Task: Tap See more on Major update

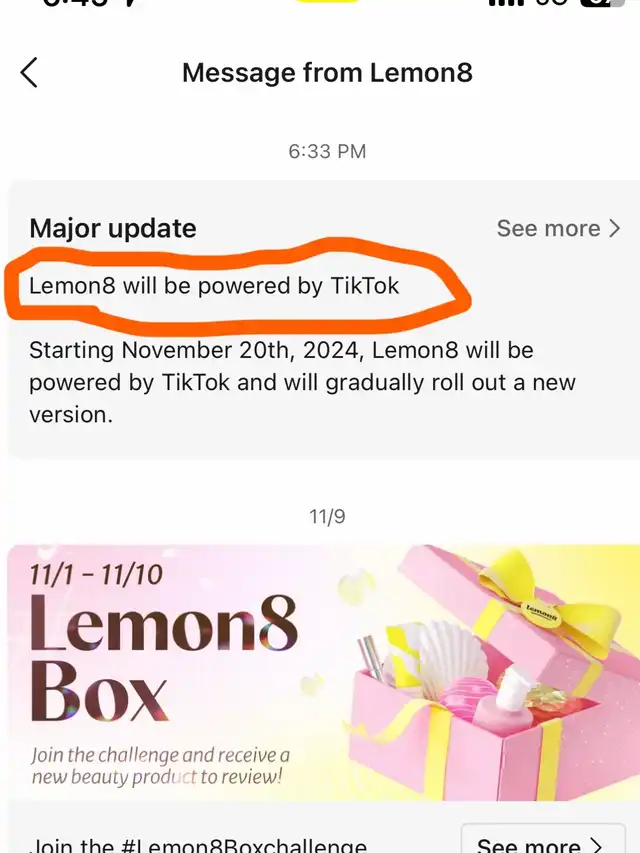Action: tap(558, 228)
